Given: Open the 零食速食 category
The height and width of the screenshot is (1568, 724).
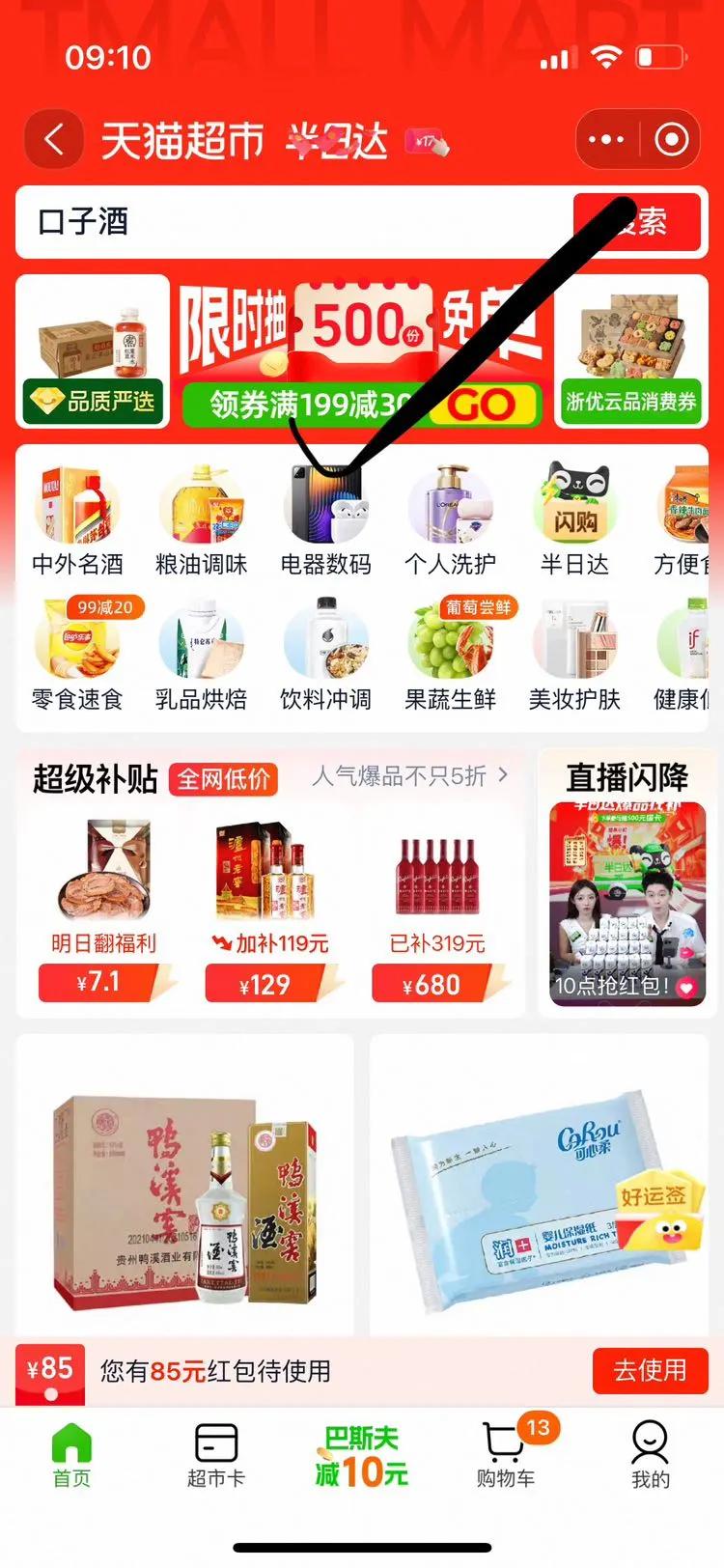Looking at the screenshot, I should tap(77, 657).
